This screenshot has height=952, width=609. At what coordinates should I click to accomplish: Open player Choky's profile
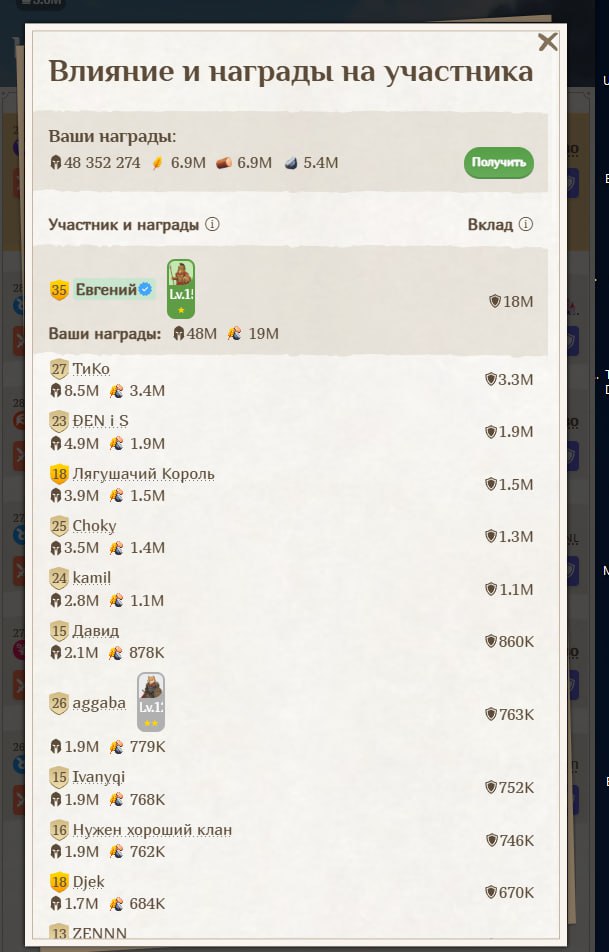pos(94,526)
